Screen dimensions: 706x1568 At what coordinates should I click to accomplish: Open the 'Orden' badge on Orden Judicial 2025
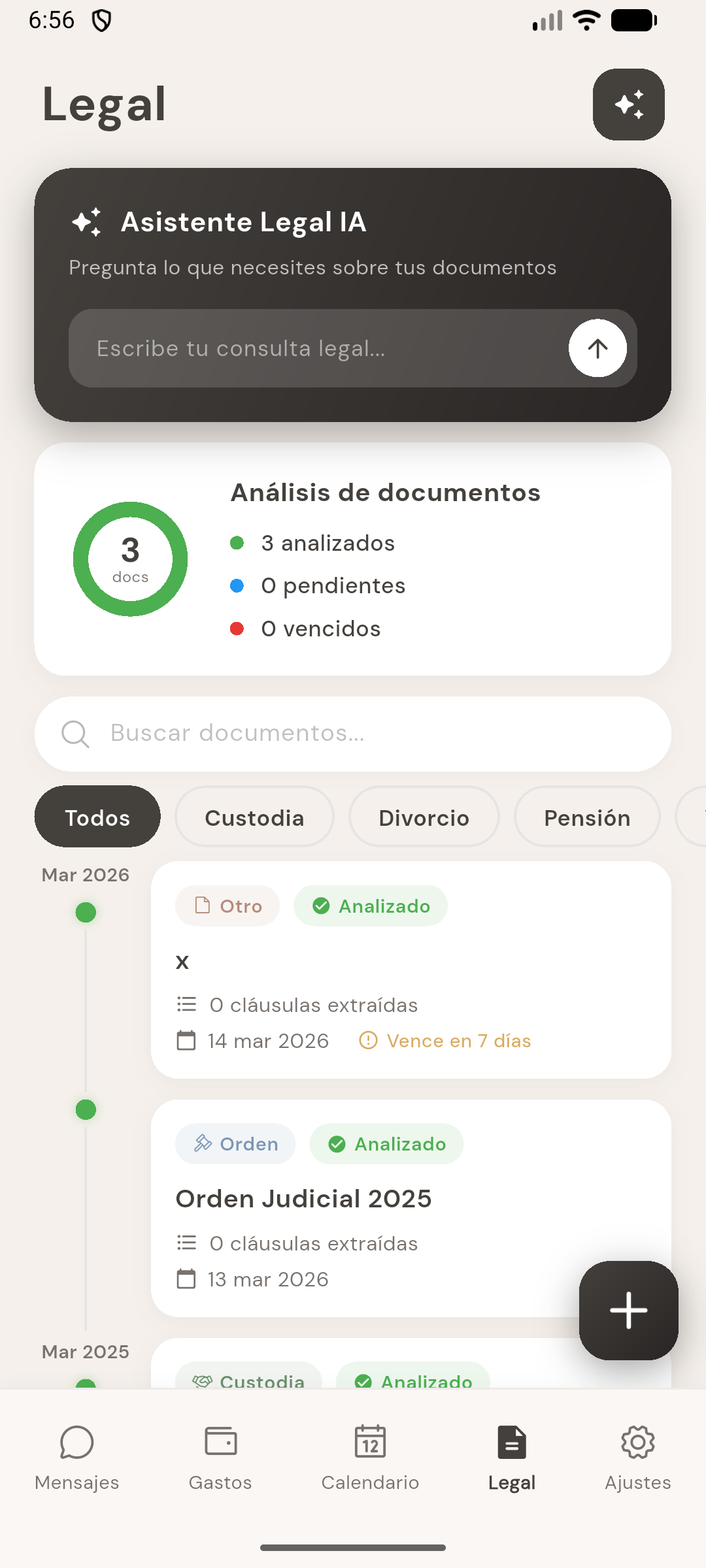235,1144
